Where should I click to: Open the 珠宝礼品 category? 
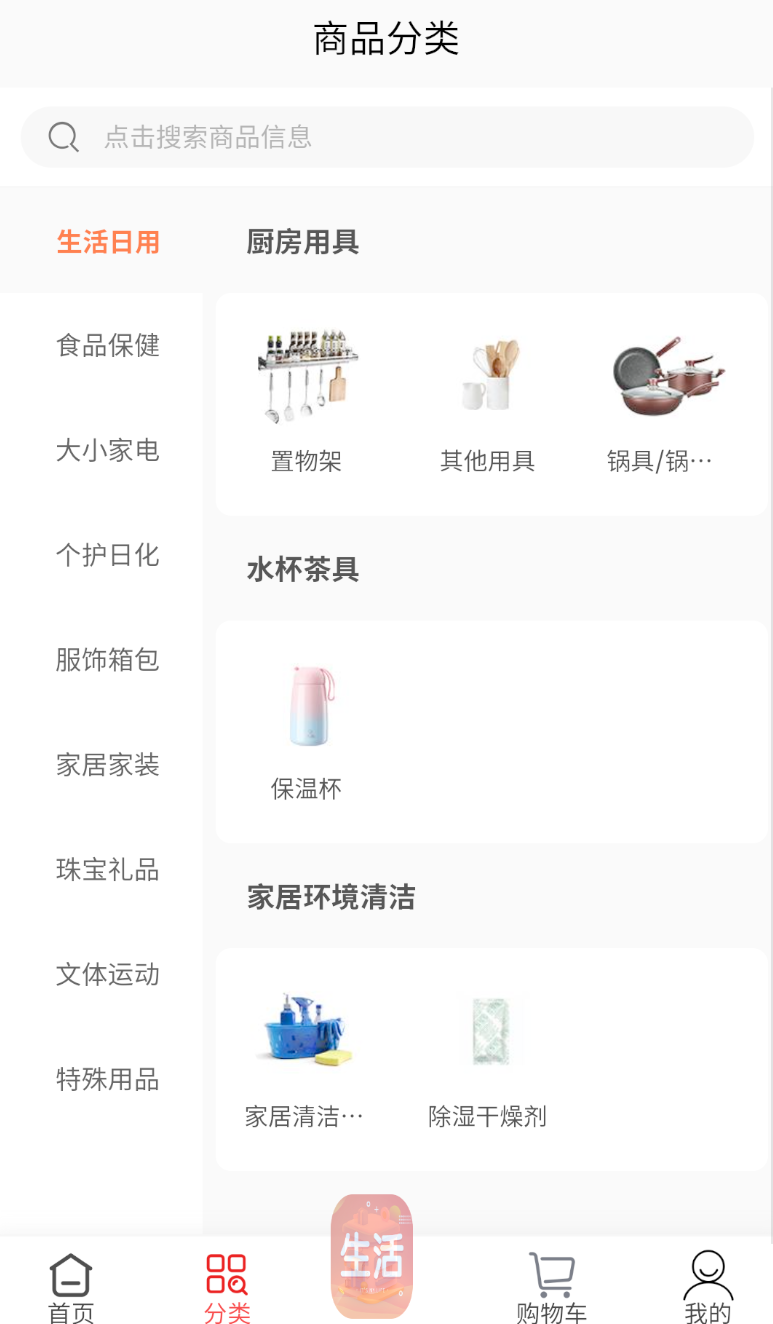pos(107,870)
